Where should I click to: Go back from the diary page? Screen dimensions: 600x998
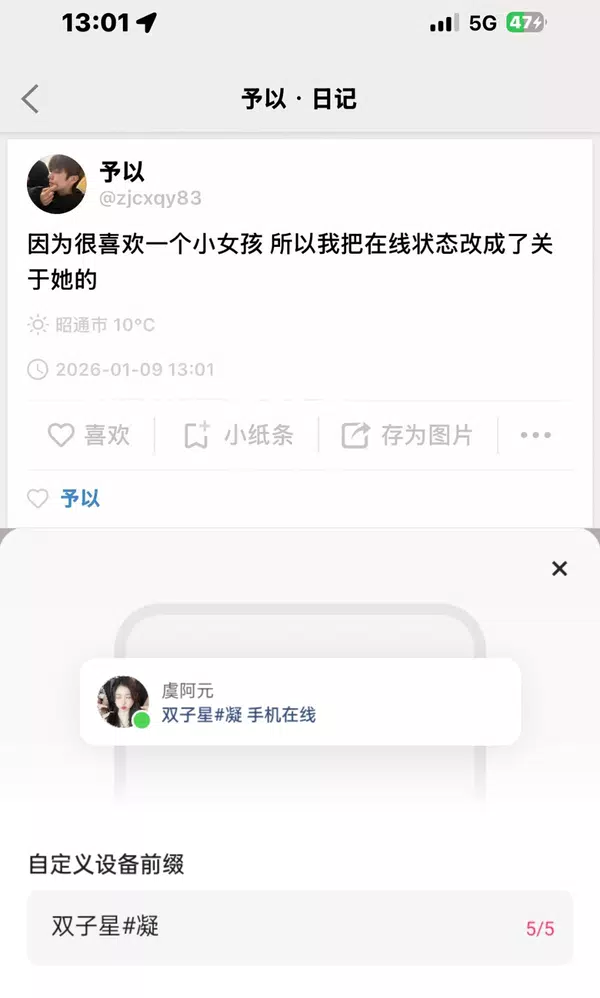(x=30, y=99)
